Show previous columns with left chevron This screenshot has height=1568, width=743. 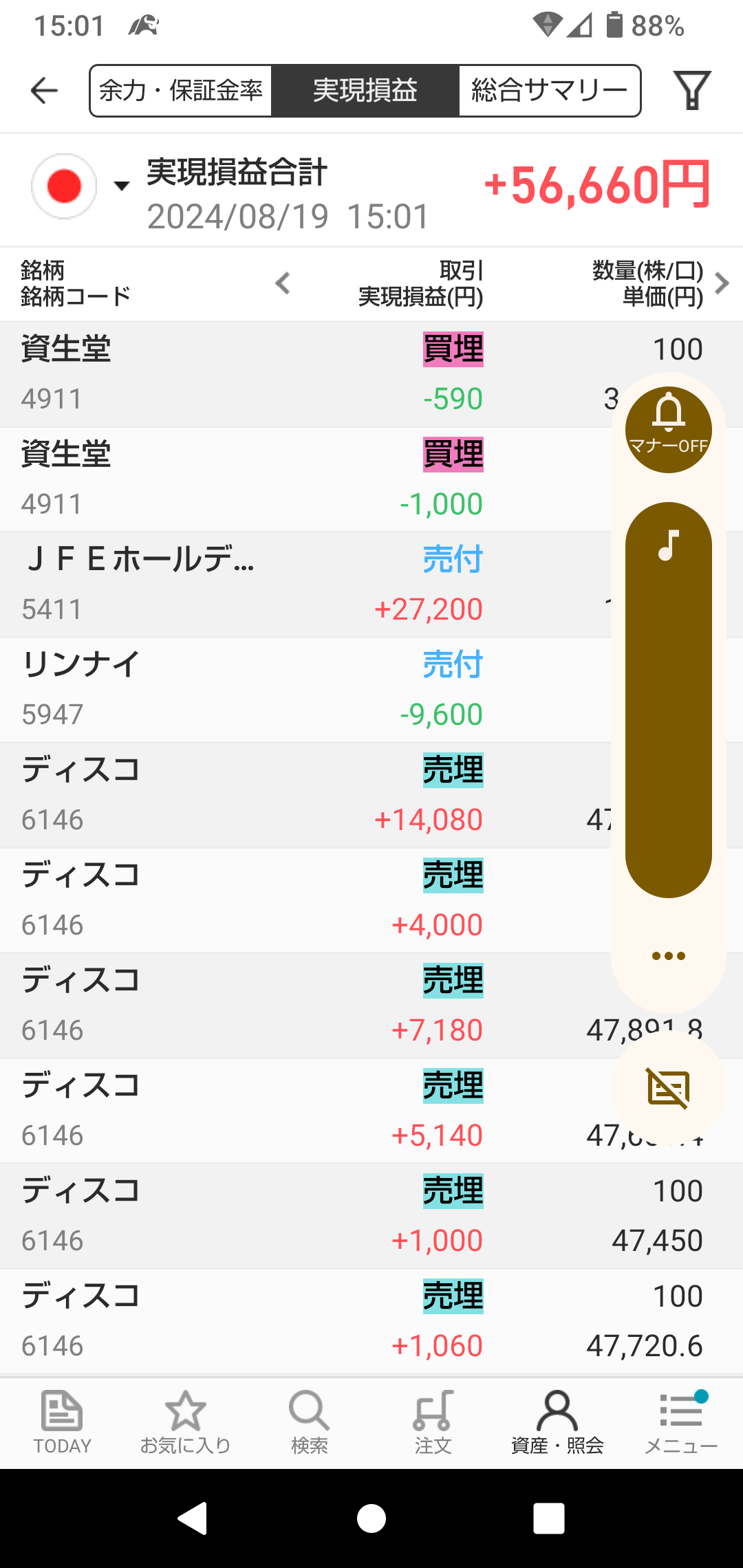[283, 283]
